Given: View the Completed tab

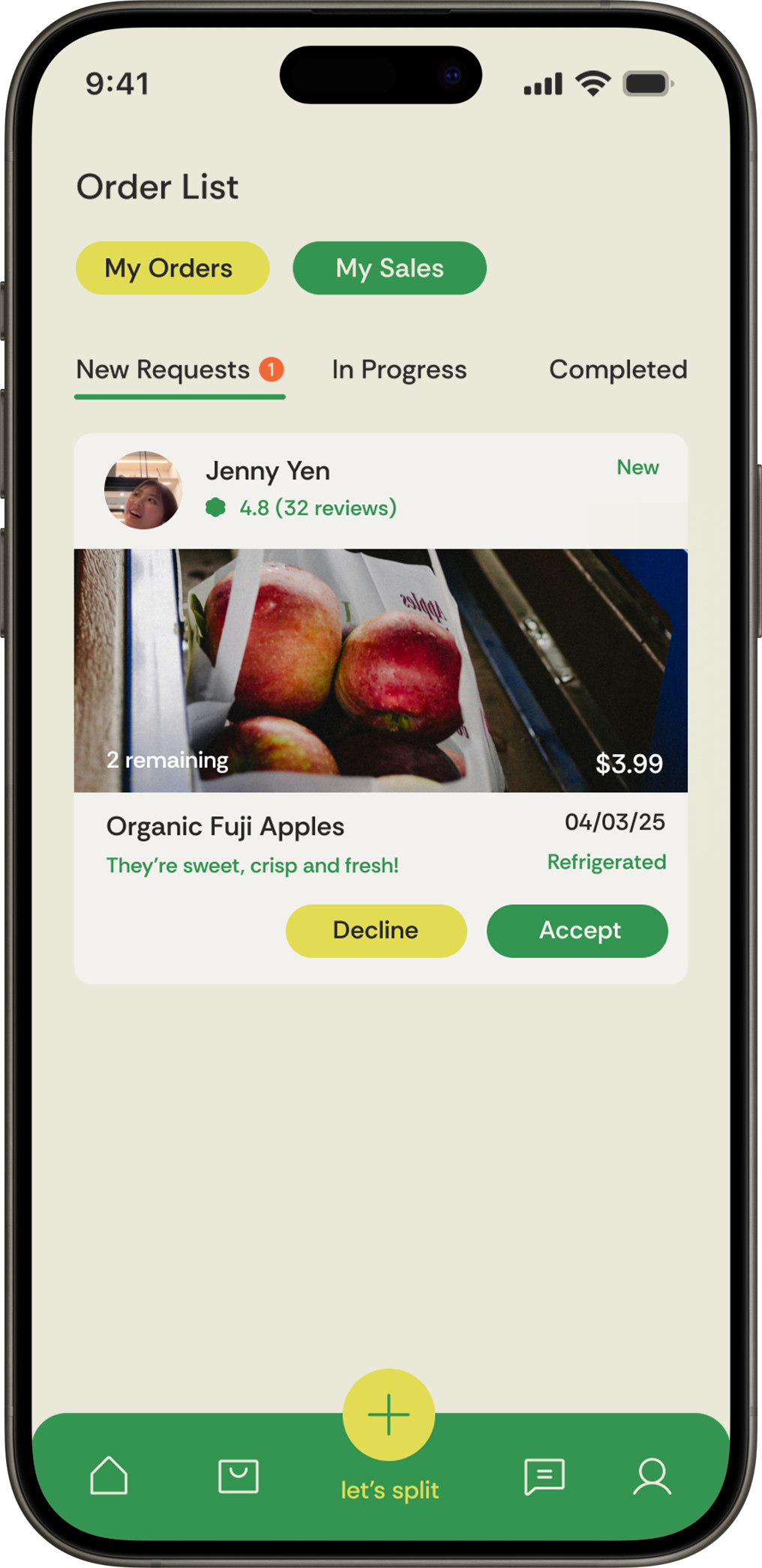Looking at the screenshot, I should click(x=617, y=370).
